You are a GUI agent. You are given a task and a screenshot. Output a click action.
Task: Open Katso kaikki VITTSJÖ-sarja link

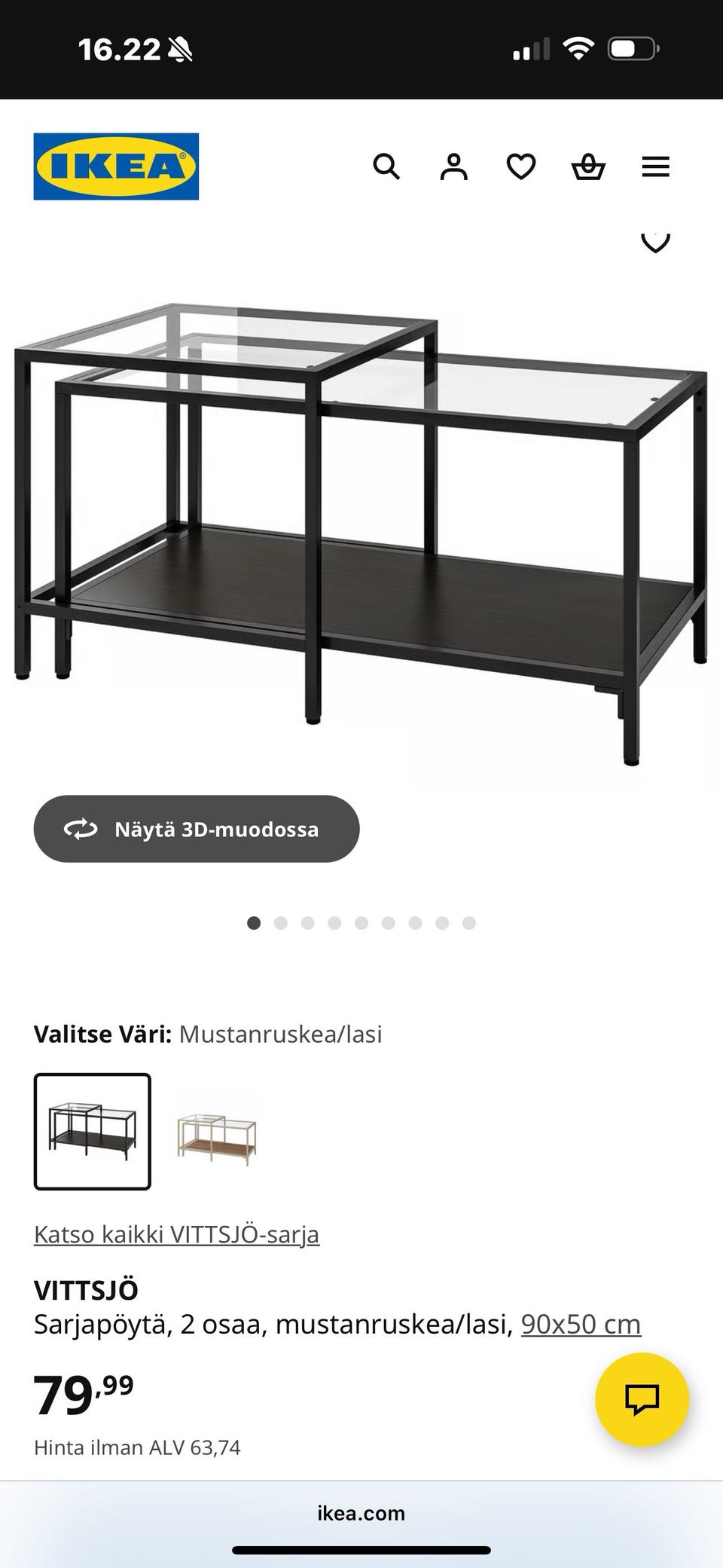[x=177, y=1234]
